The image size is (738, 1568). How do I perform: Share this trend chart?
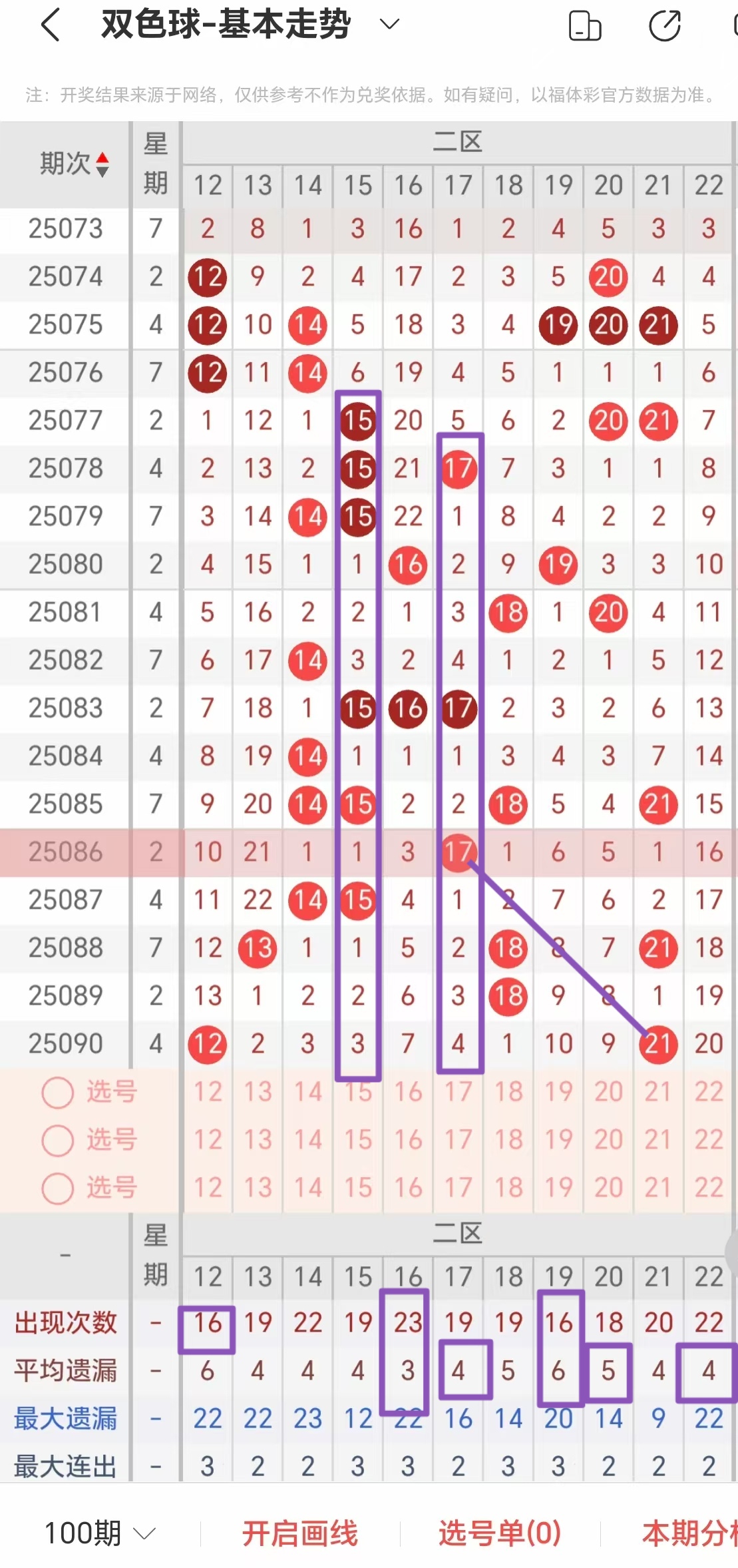(x=664, y=27)
